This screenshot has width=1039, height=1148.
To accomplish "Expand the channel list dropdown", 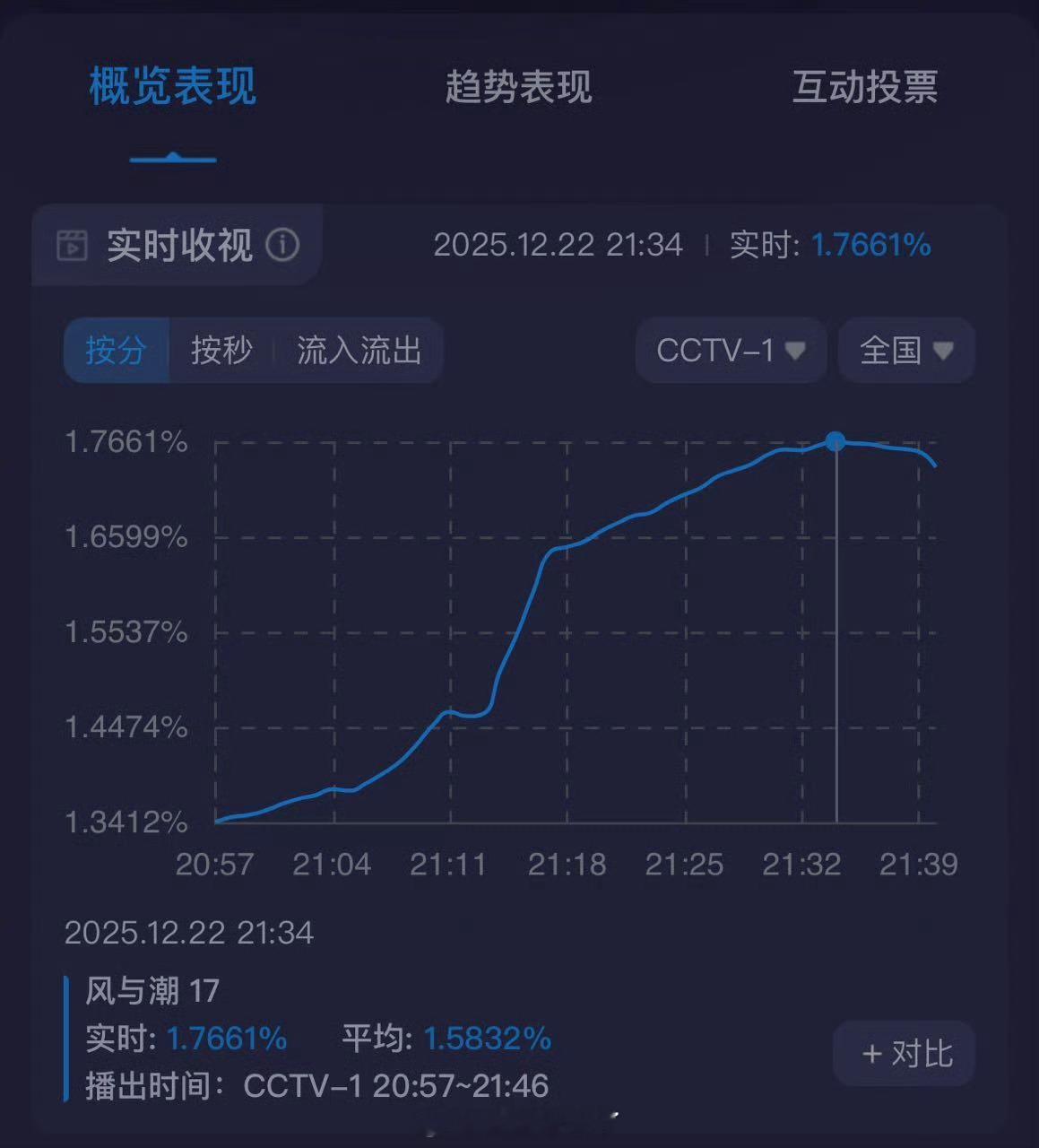I will coord(731,352).
